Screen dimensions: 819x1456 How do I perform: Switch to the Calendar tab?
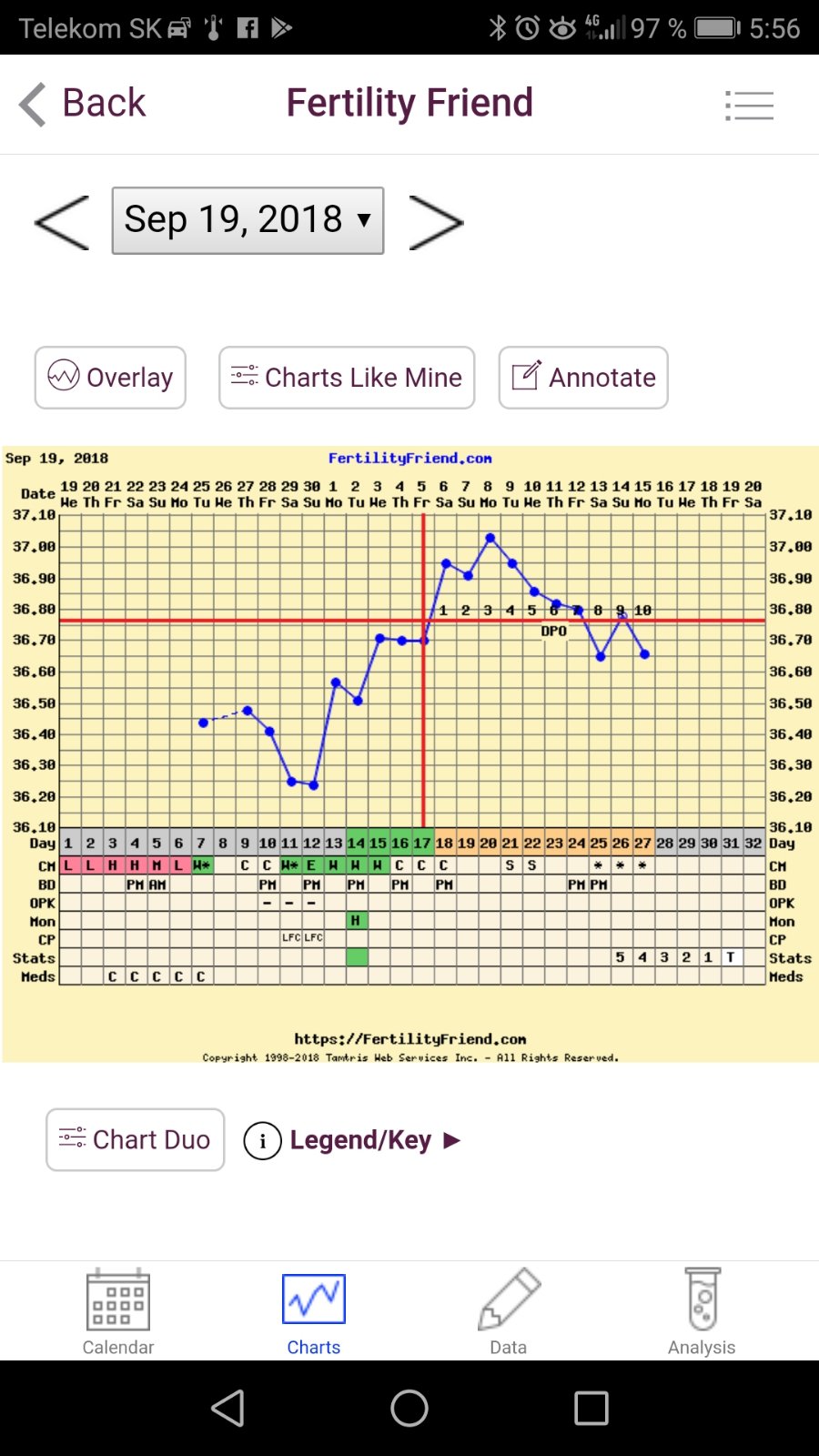(118, 1312)
